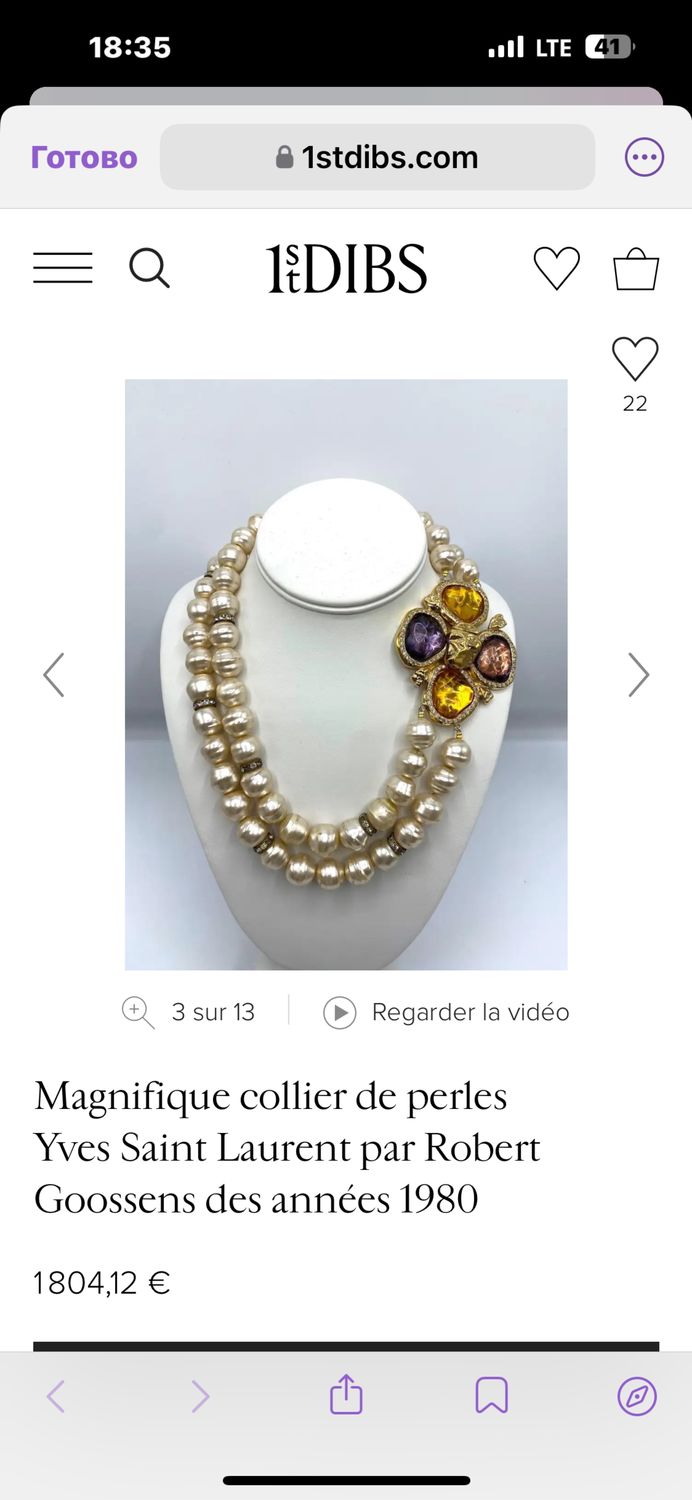Save this necklace with the heart icon
Screen dimensions: 692x1500
click(635, 359)
